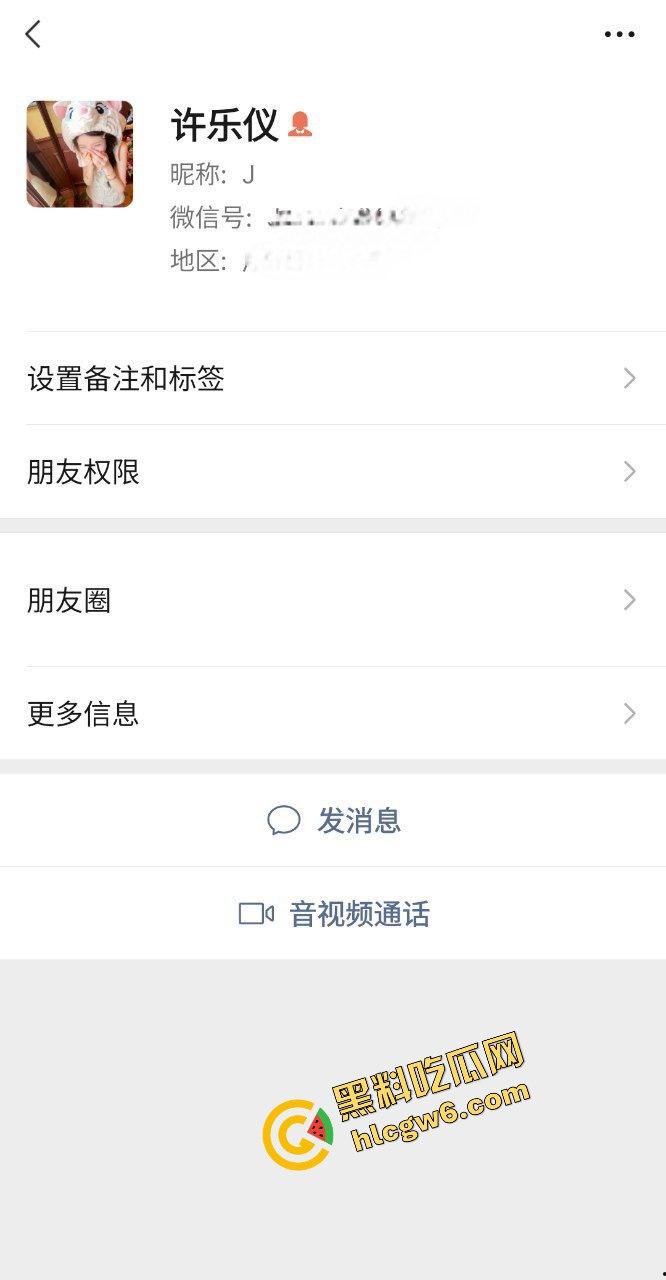This screenshot has height=1280, width=666.
Task: Tap 发消息 to send a message
Action: click(x=335, y=821)
